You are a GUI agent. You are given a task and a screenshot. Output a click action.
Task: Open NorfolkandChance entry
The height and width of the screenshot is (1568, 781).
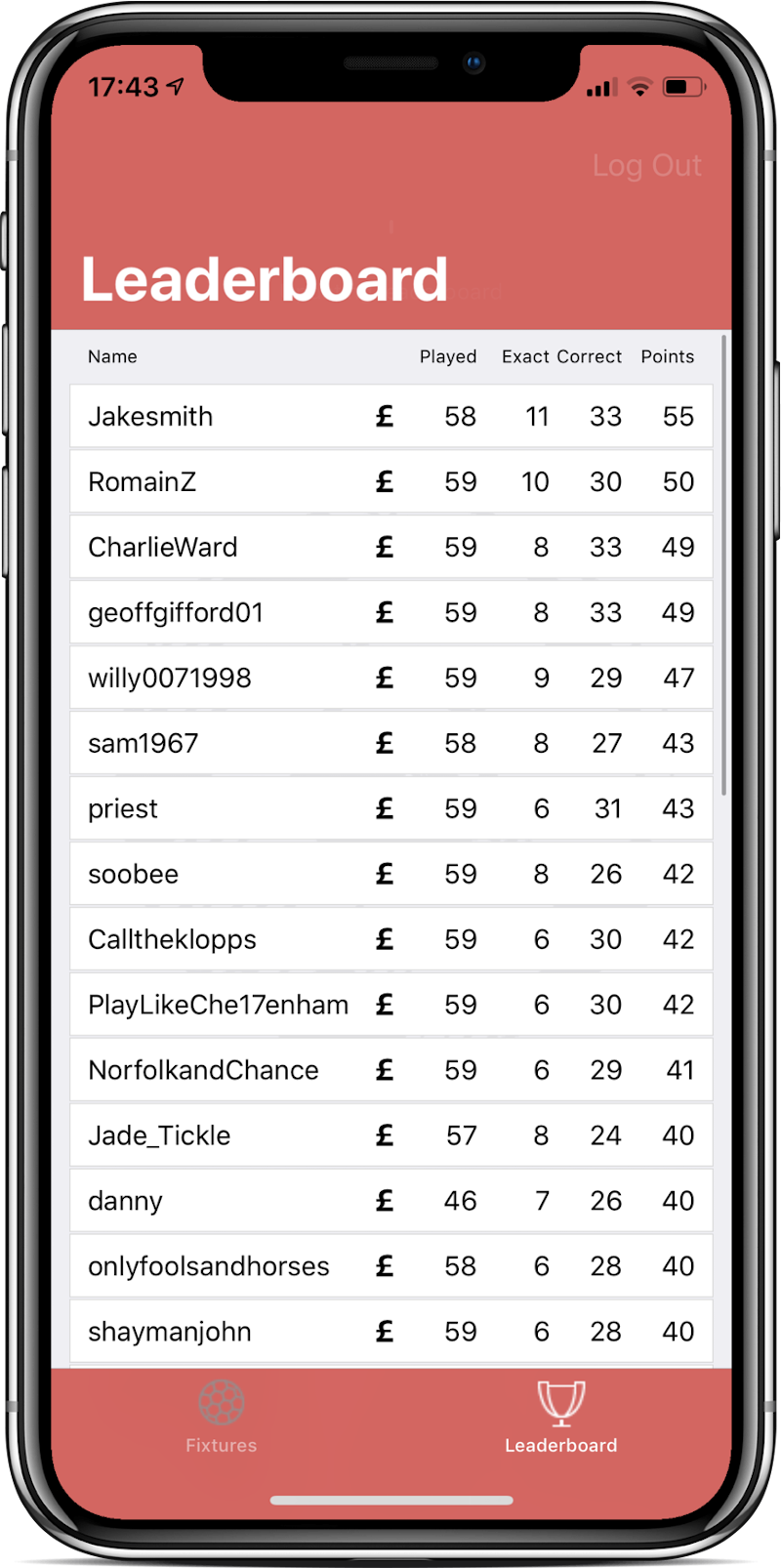pos(391,1070)
